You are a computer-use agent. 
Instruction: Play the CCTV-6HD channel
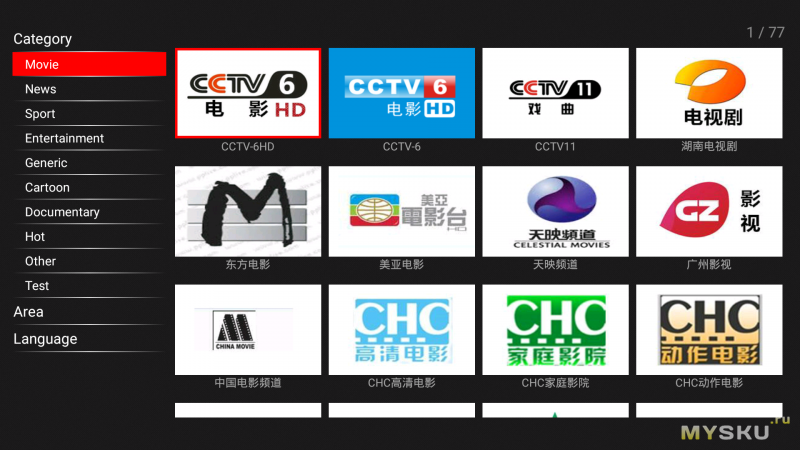248,93
